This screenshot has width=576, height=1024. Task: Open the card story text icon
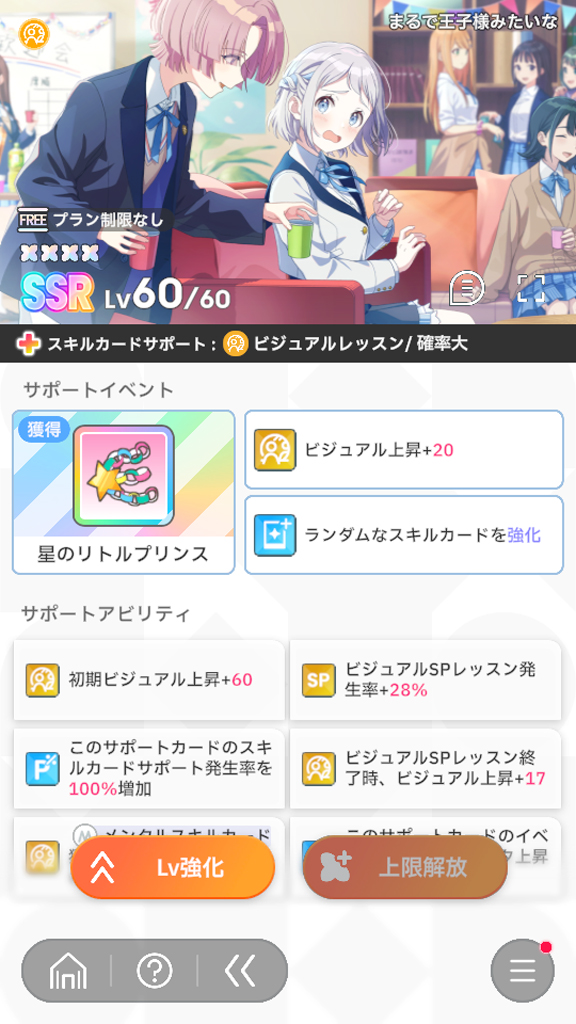[x=467, y=287]
